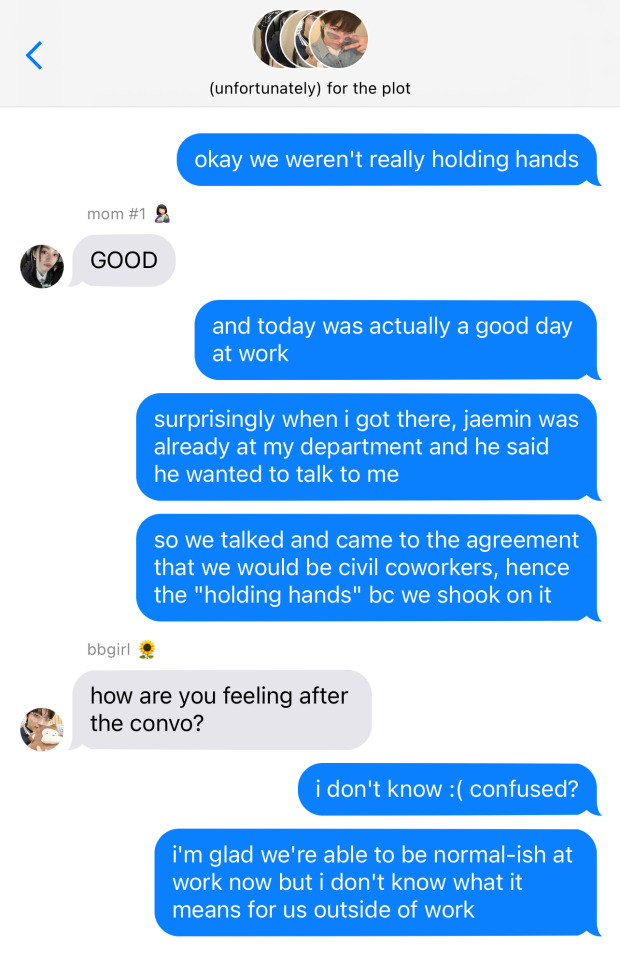View bbgirl's contact avatar
Screen dimensions: 620x960
tap(42, 729)
